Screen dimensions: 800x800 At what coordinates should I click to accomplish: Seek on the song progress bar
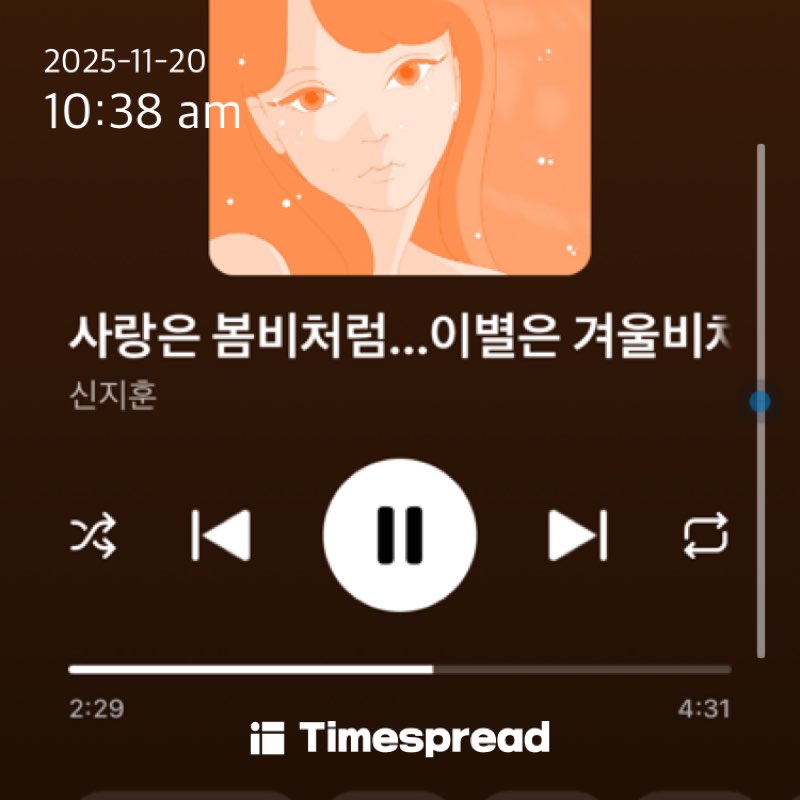(x=400, y=669)
